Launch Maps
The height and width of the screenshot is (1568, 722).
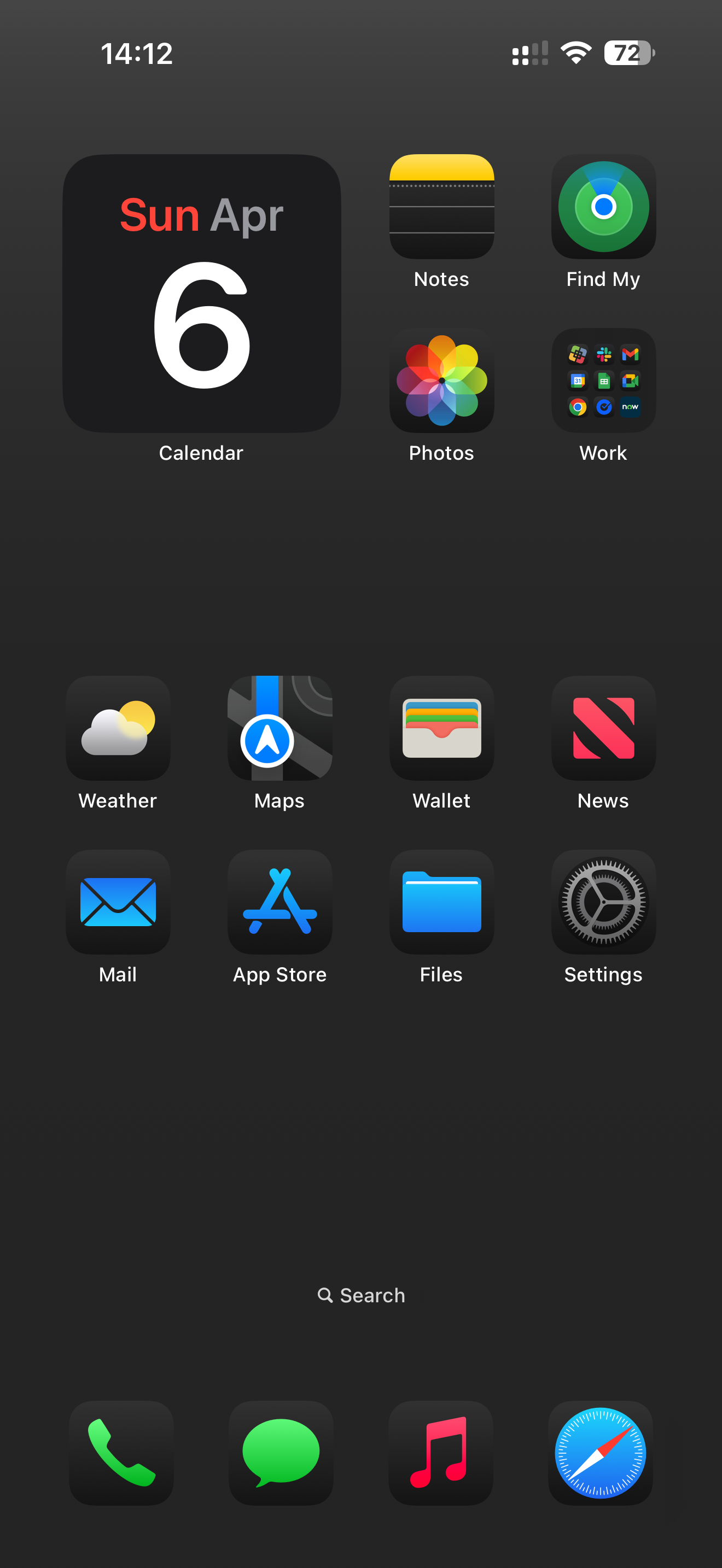point(280,728)
